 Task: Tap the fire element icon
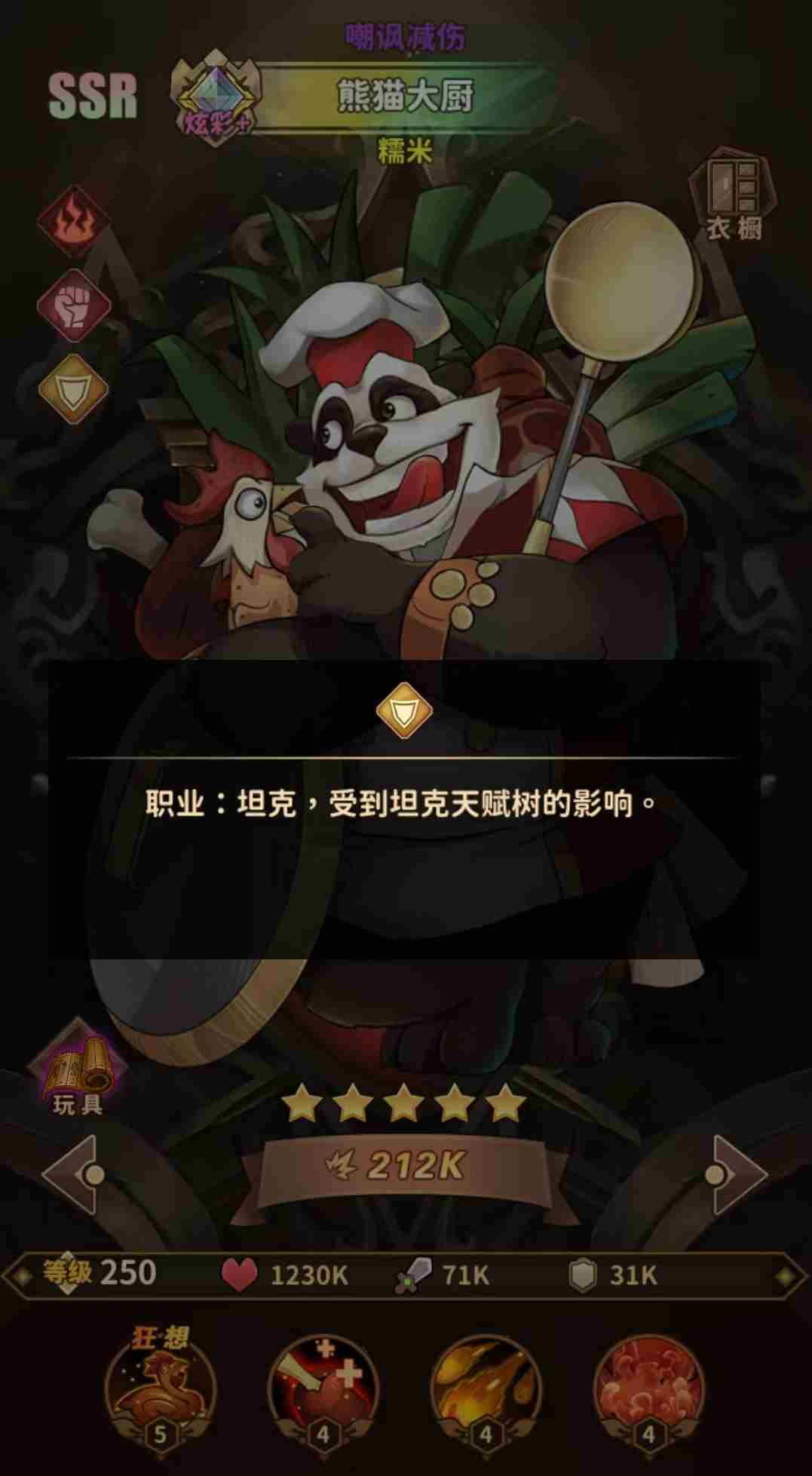coord(73,222)
